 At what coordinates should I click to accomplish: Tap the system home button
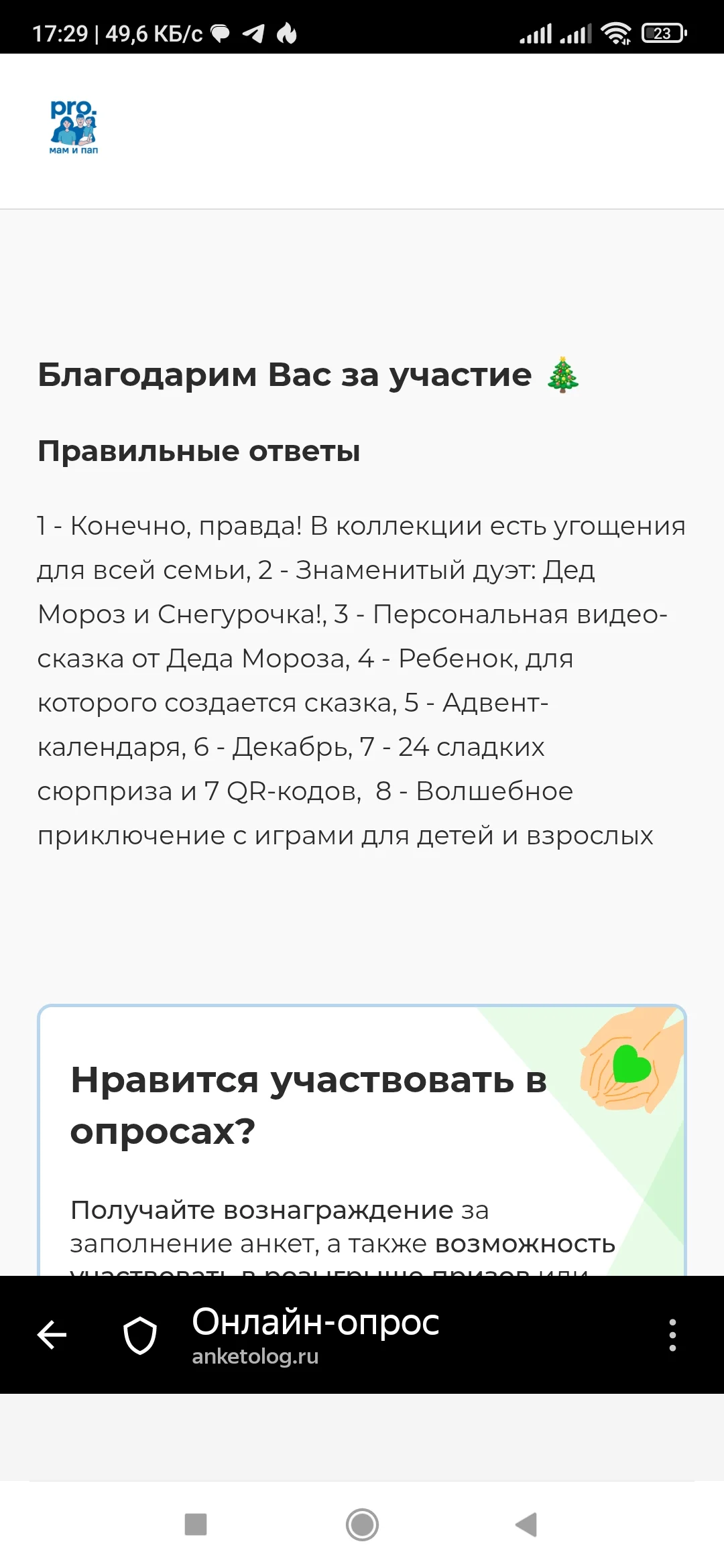(x=362, y=1524)
